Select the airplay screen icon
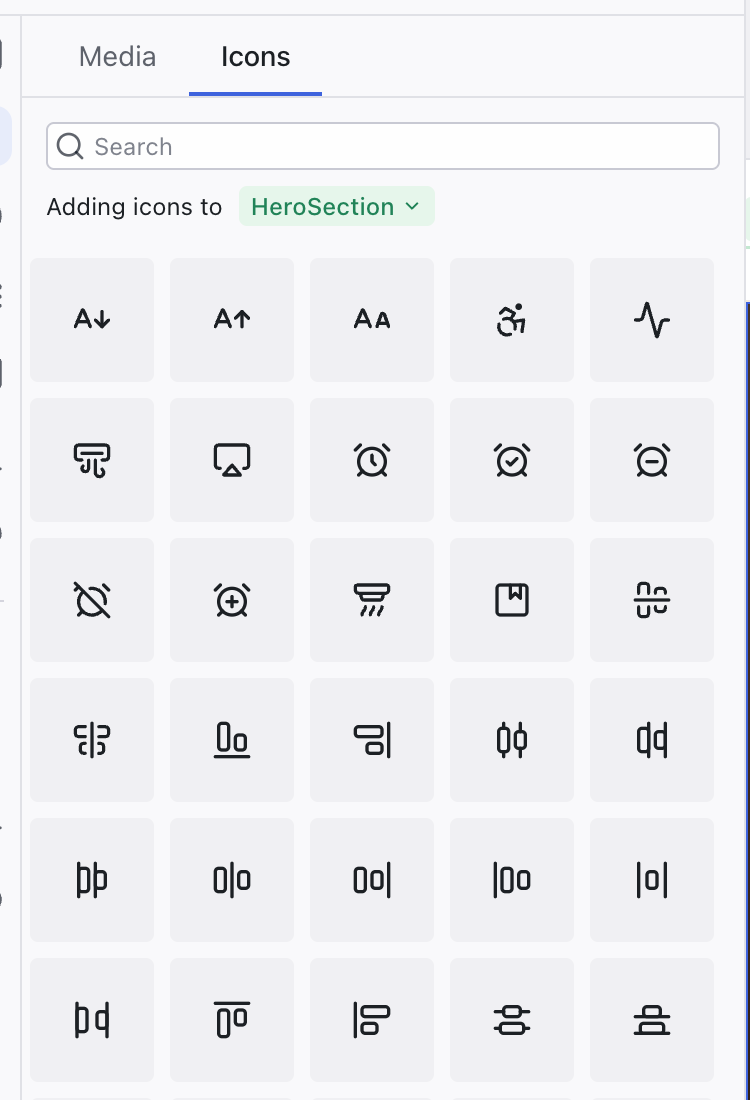Viewport: 750px width, 1100px height. [232, 460]
